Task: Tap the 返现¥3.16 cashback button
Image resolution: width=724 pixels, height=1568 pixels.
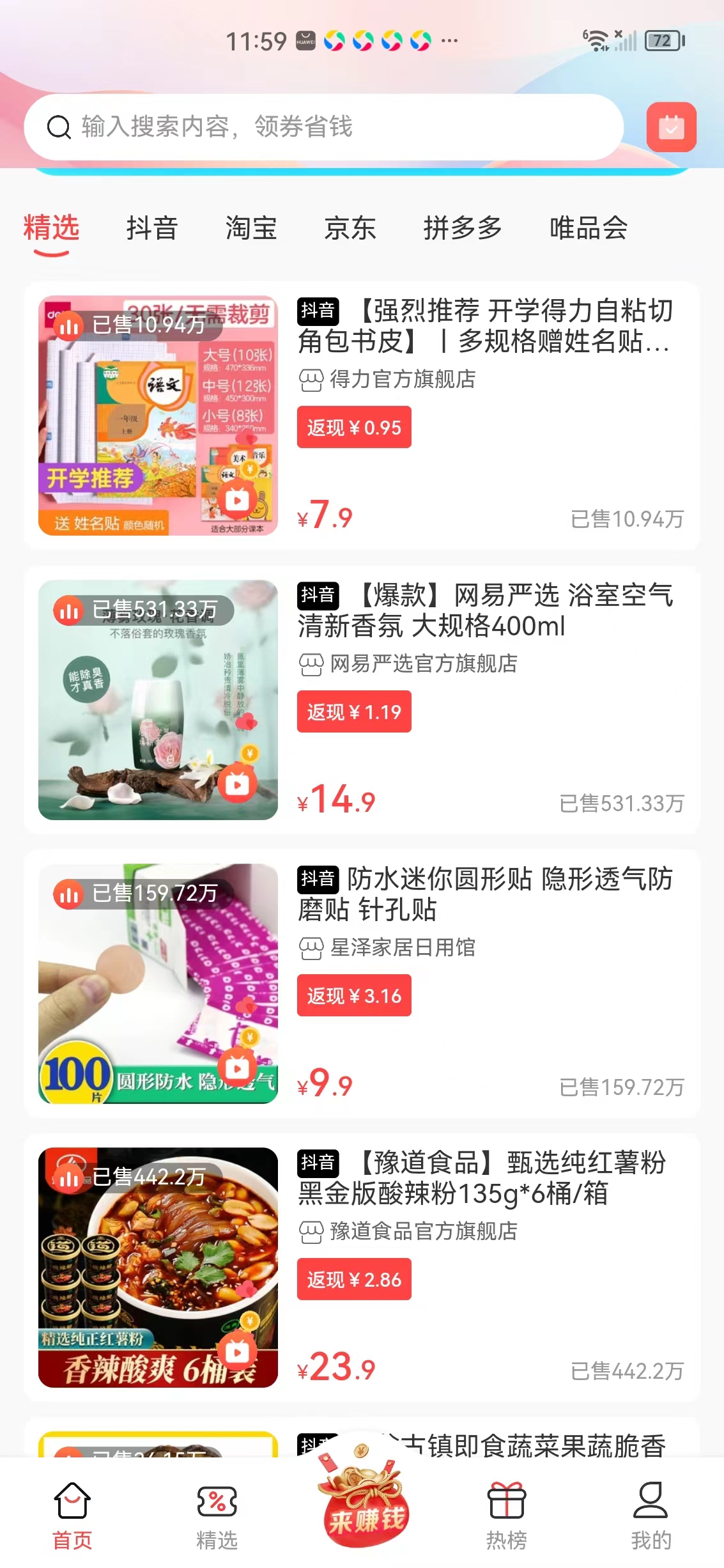Action: pyautogui.click(x=354, y=995)
